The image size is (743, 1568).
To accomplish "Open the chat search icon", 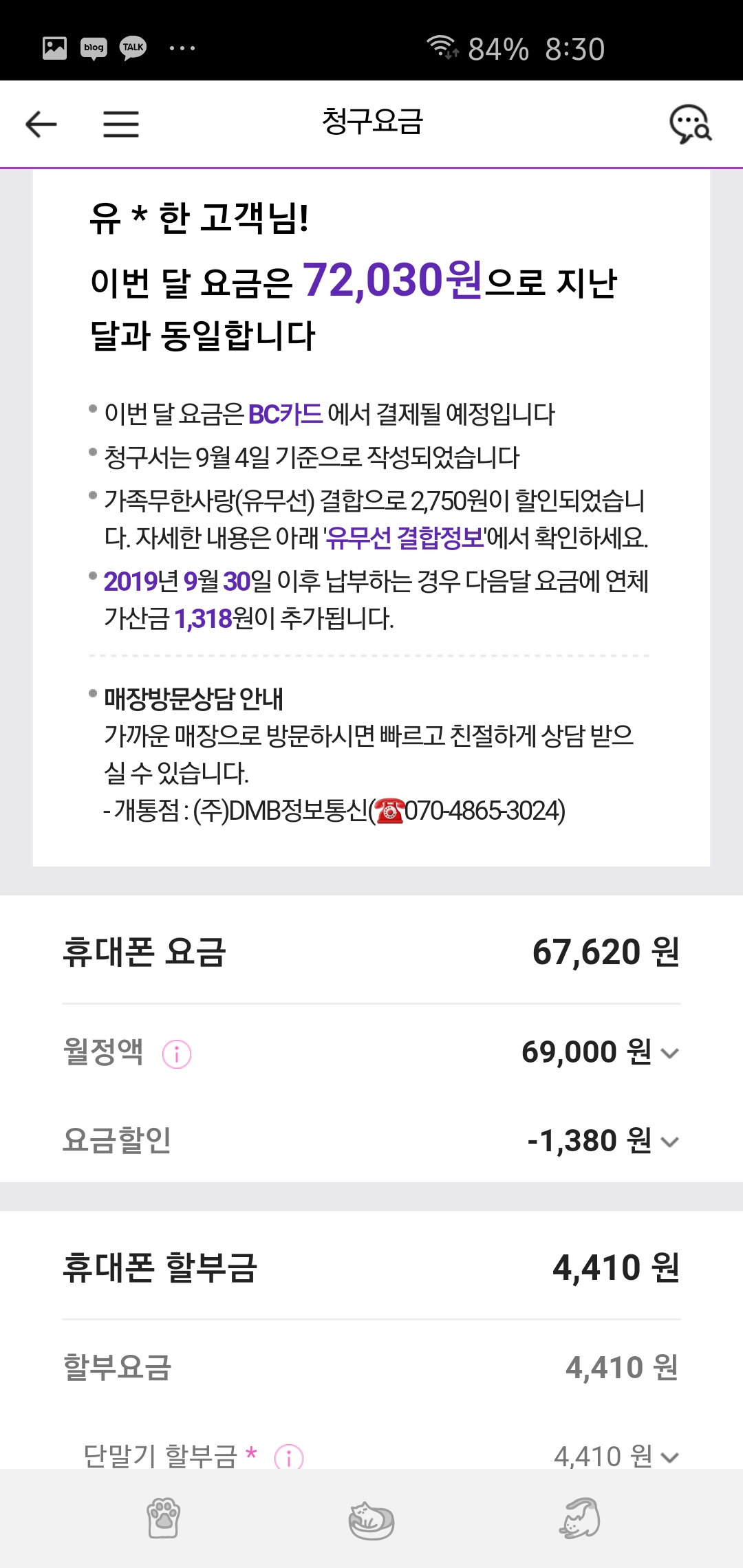I will pyautogui.click(x=690, y=124).
